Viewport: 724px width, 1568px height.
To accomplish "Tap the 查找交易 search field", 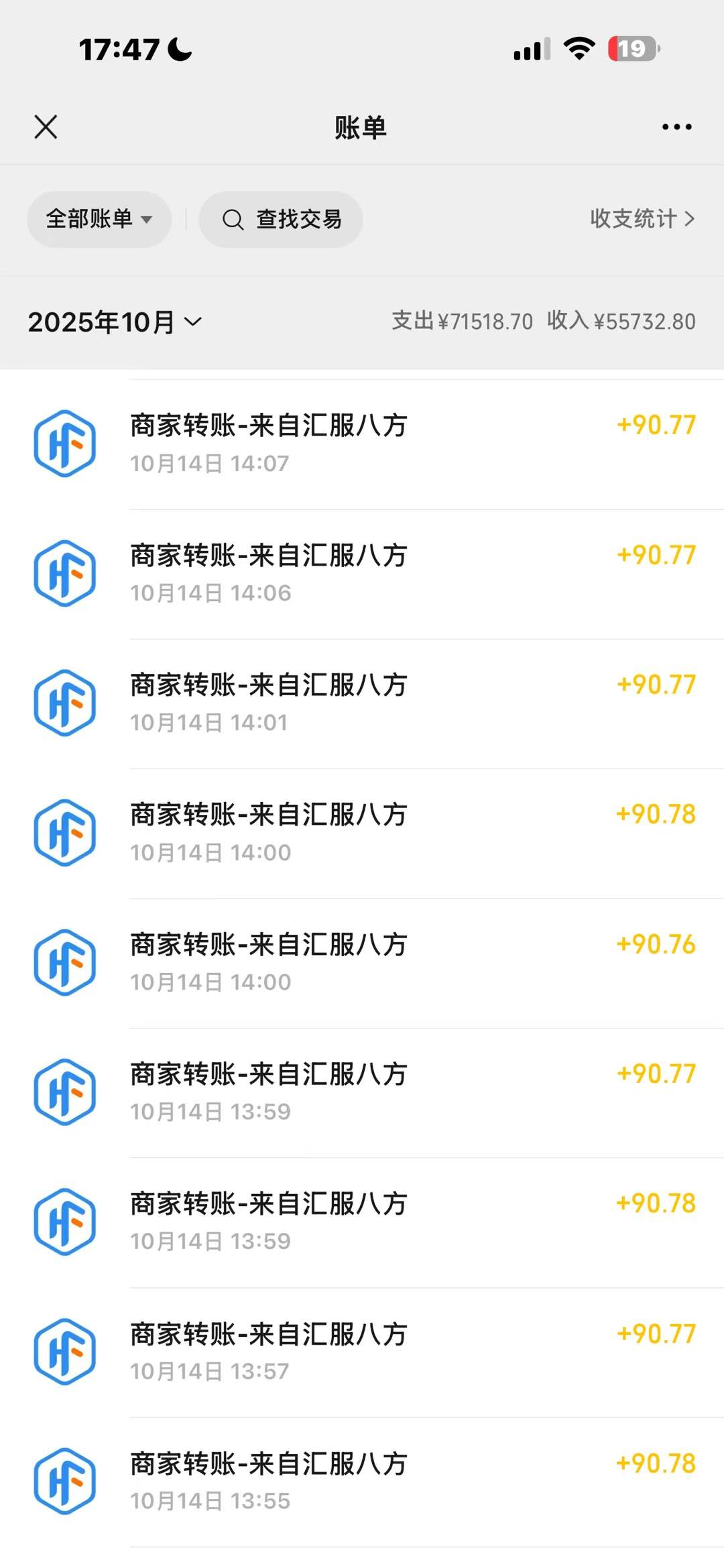I will [300, 219].
